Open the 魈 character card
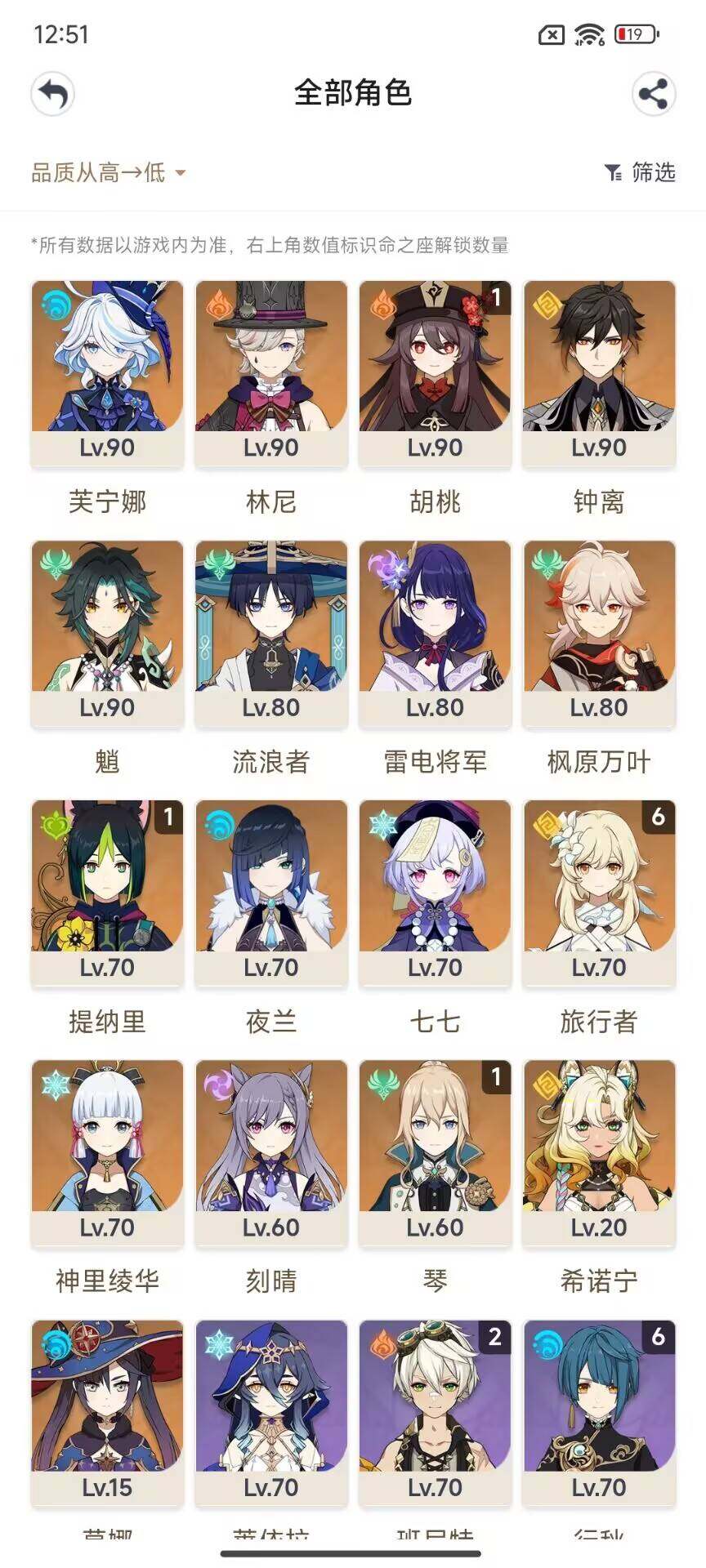Image resolution: width=706 pixels, height=1568 pixels. click(107, 633)
